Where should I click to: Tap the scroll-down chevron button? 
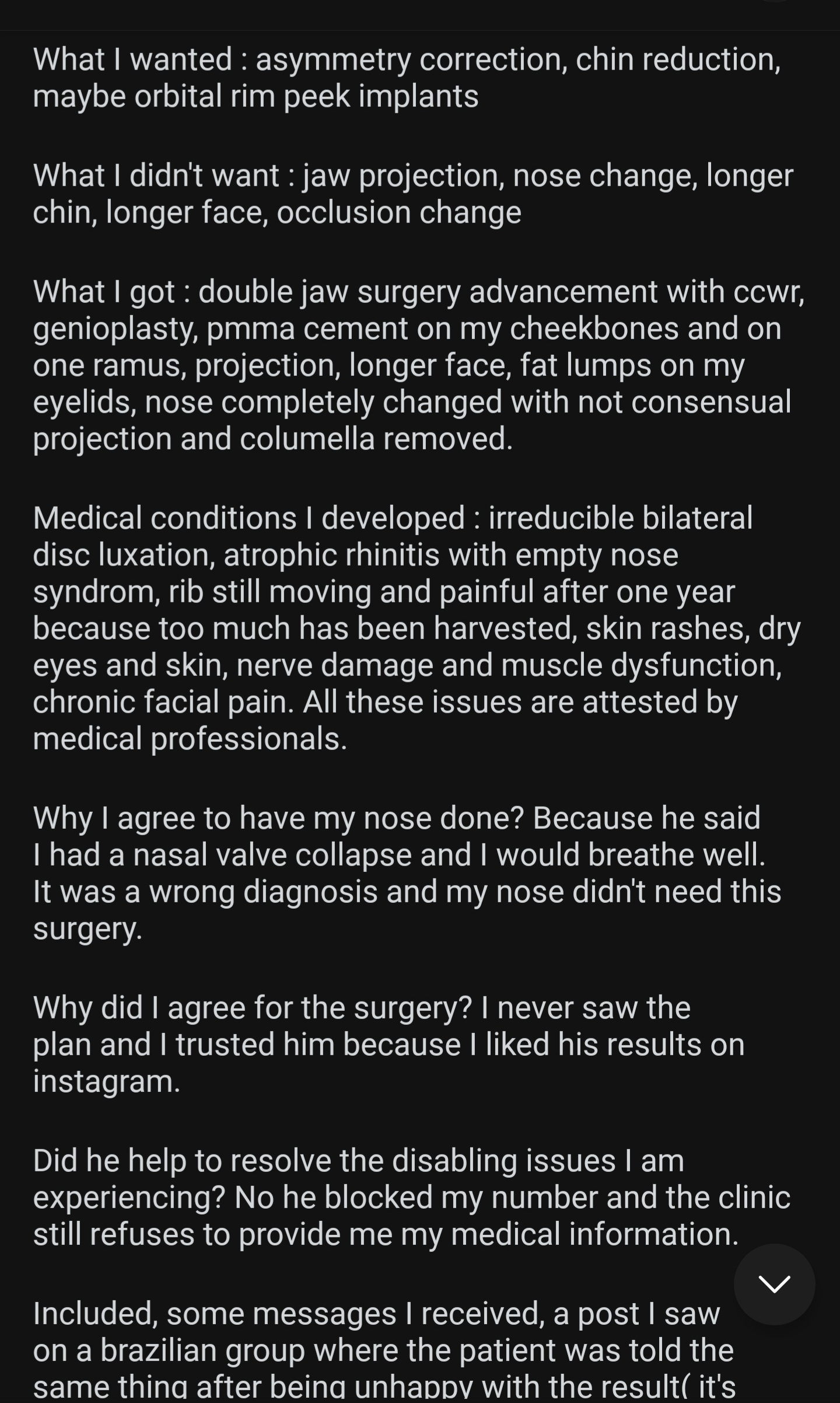coord(774,1284)
